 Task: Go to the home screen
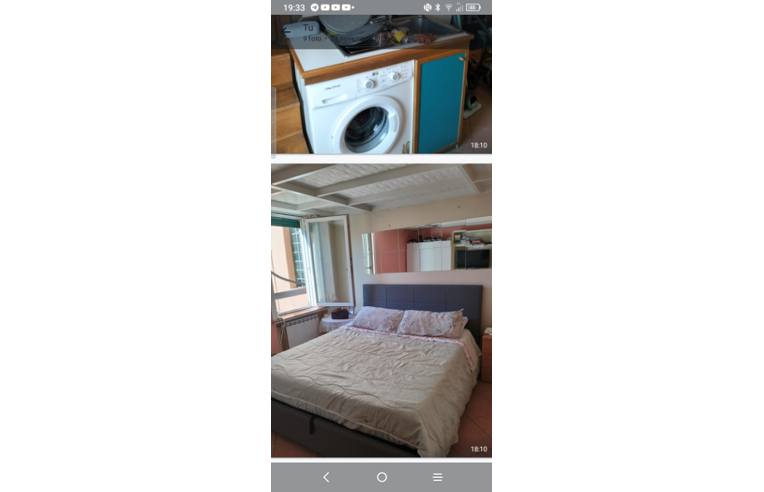(x=381, y=477)
